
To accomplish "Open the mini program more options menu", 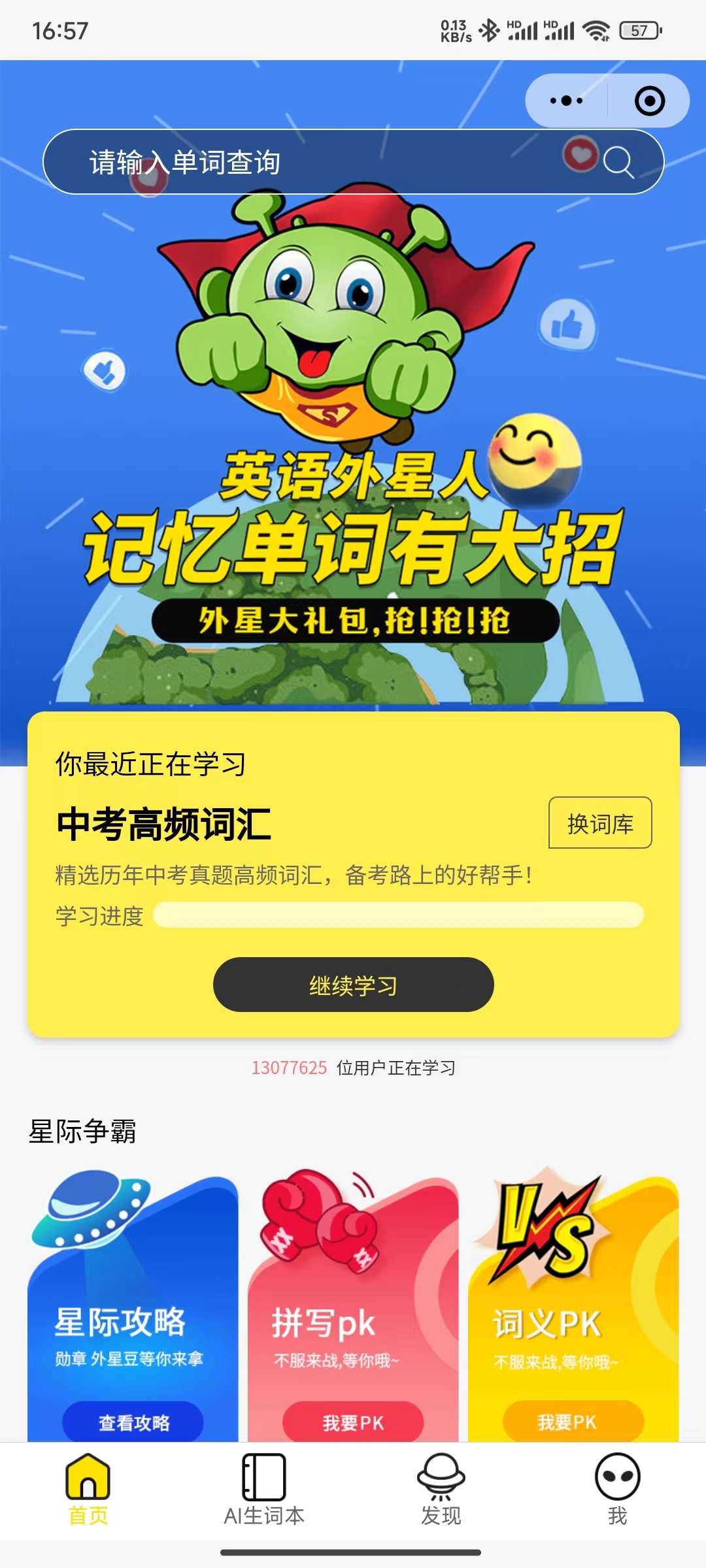I will (x=566, y=101).
